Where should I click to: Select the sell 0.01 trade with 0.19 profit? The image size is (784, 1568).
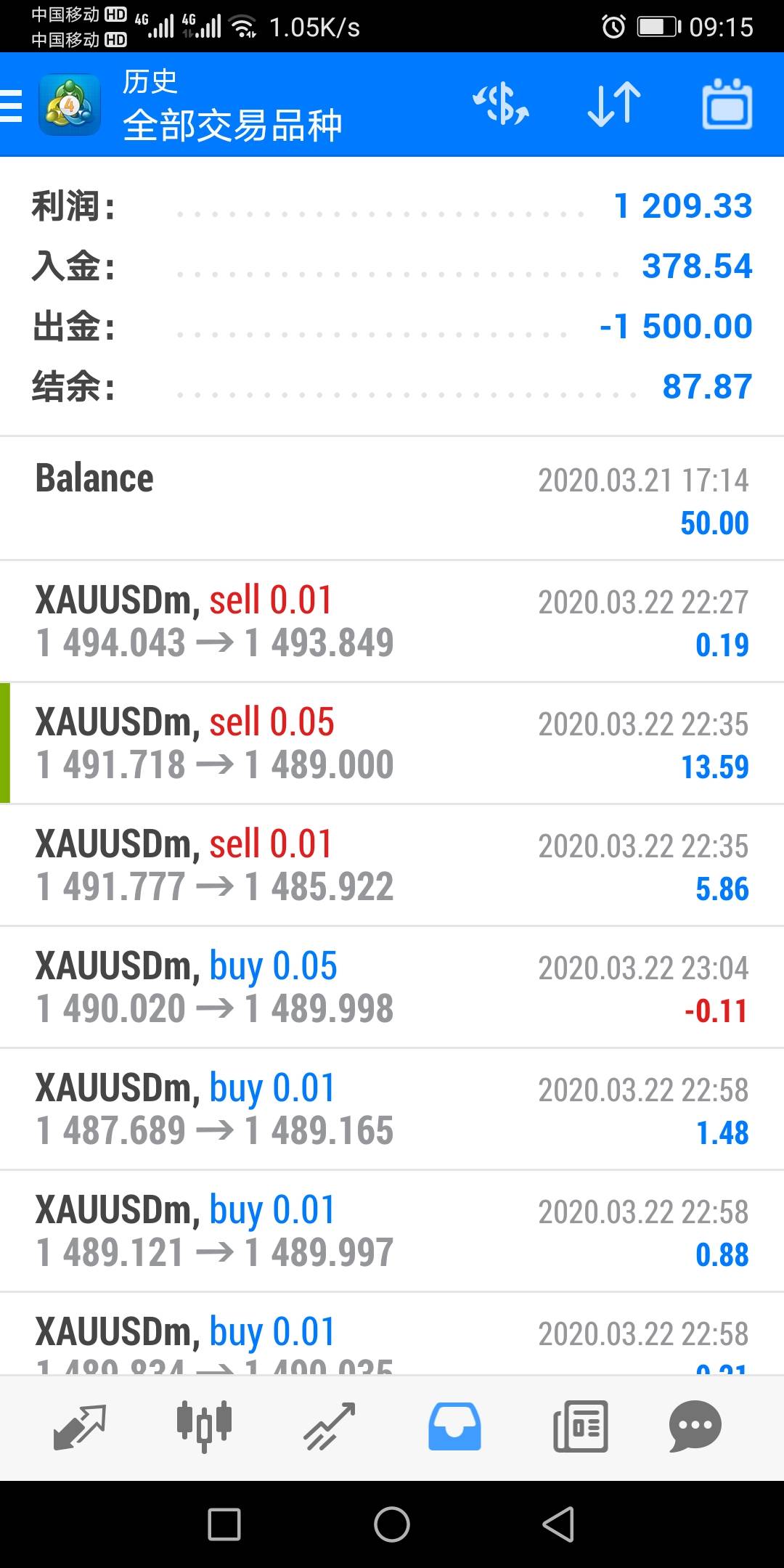392,621
